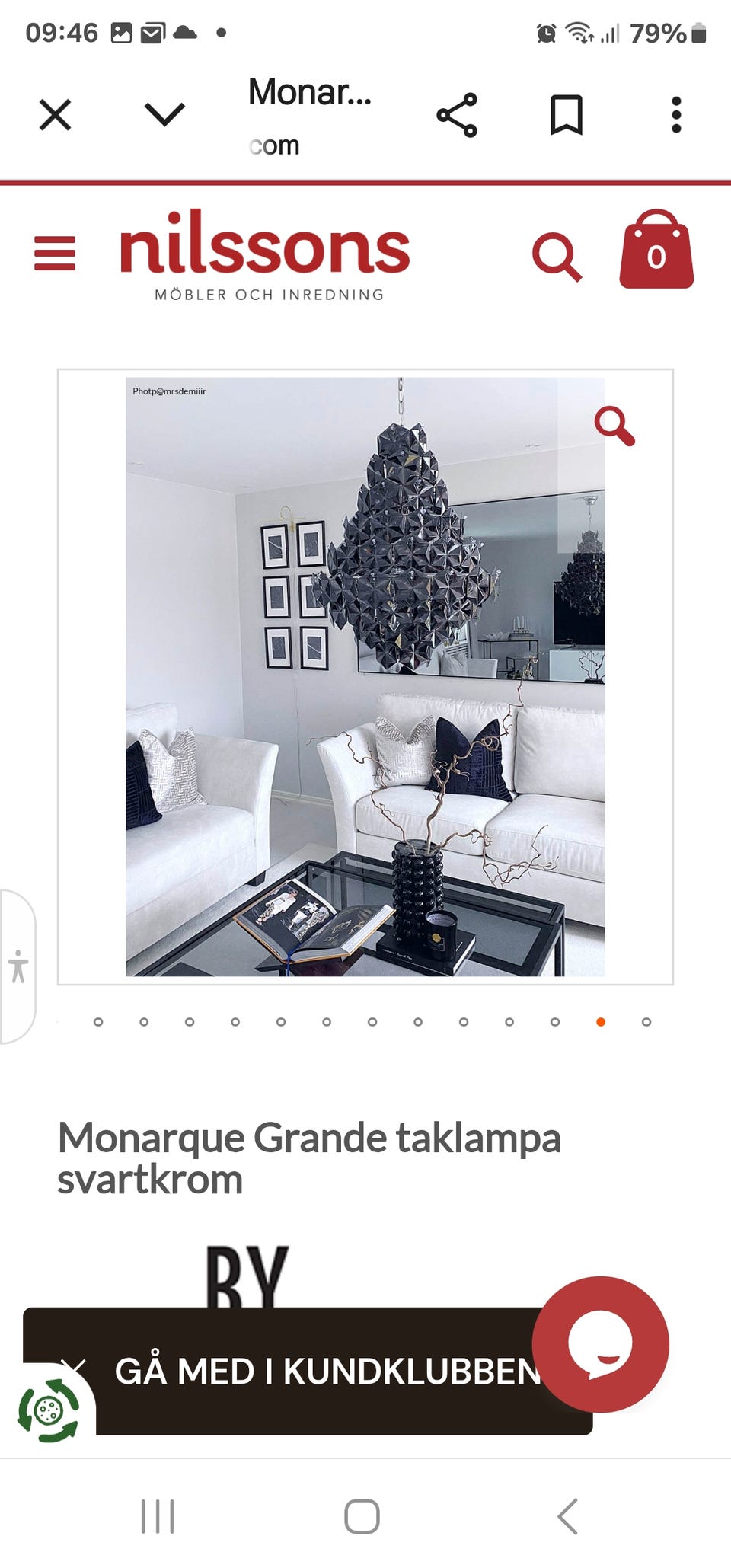This screenshot has height=1568, width=731.
Task: Open the accessibility options tab on the left edge
Action: pos(17,966)
